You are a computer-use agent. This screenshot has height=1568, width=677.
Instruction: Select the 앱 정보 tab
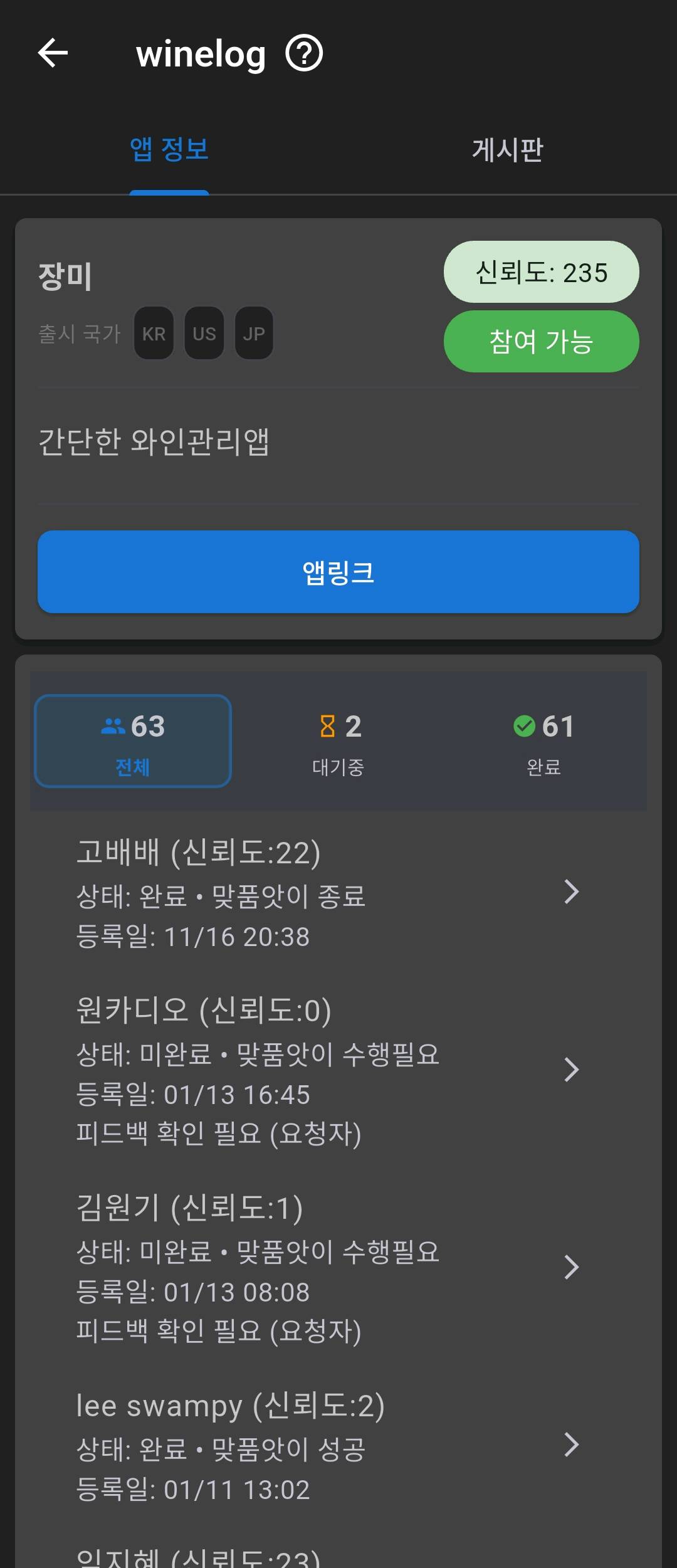point(169,150)
